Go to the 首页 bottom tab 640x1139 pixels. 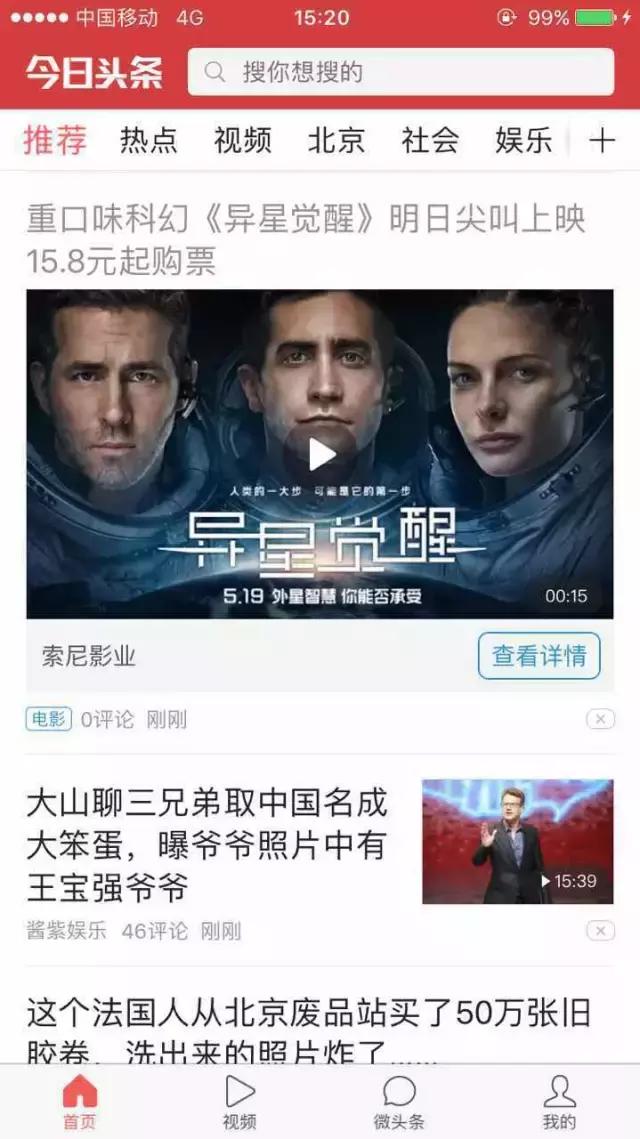pyautogui.click(x=80, y=1102)
